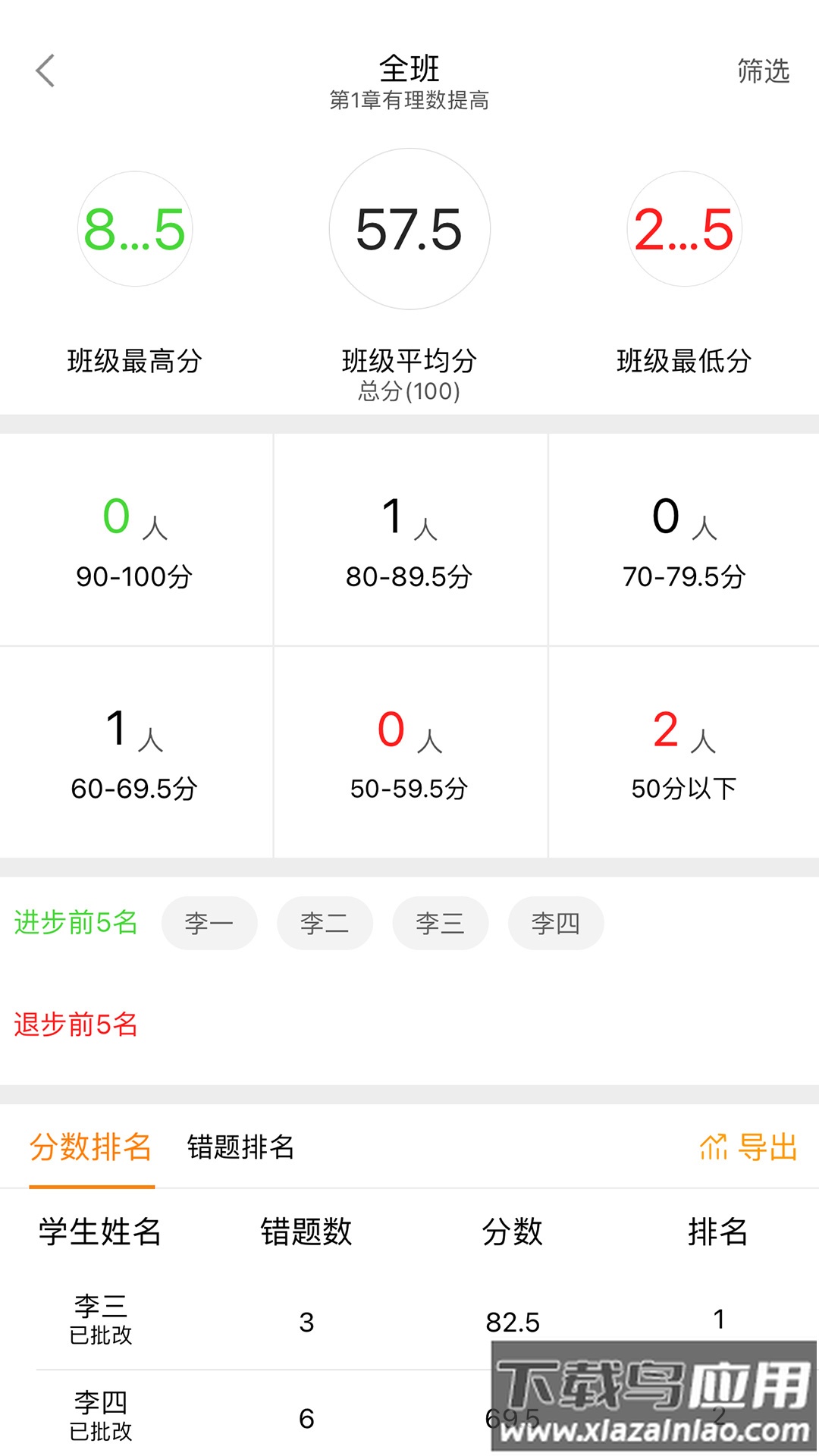The image size is (819, 1456).
Task: Tap the 80-89.5分 cell showing 1 person
Action: pyautogui.click(x=409, y=538)
